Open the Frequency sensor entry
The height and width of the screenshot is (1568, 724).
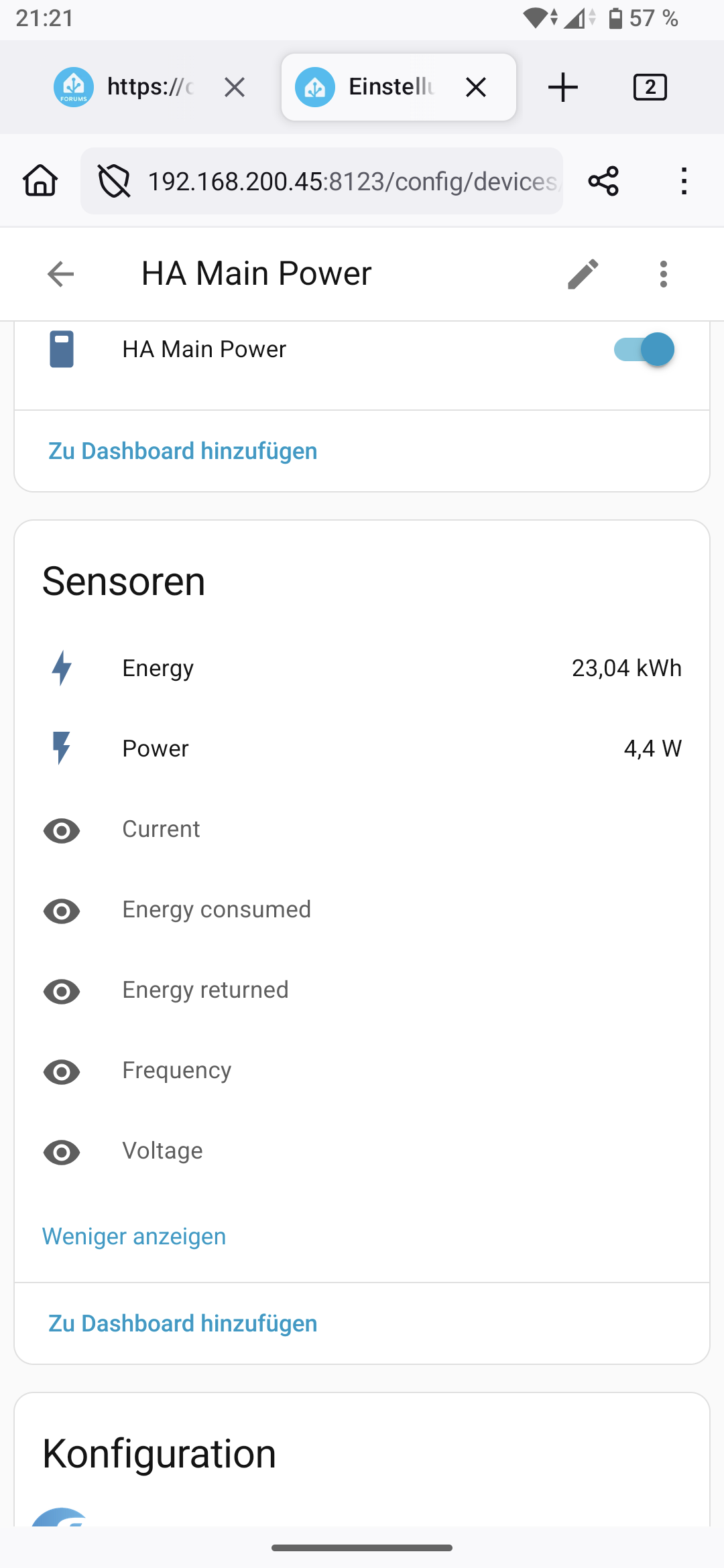pos(362,1071)
